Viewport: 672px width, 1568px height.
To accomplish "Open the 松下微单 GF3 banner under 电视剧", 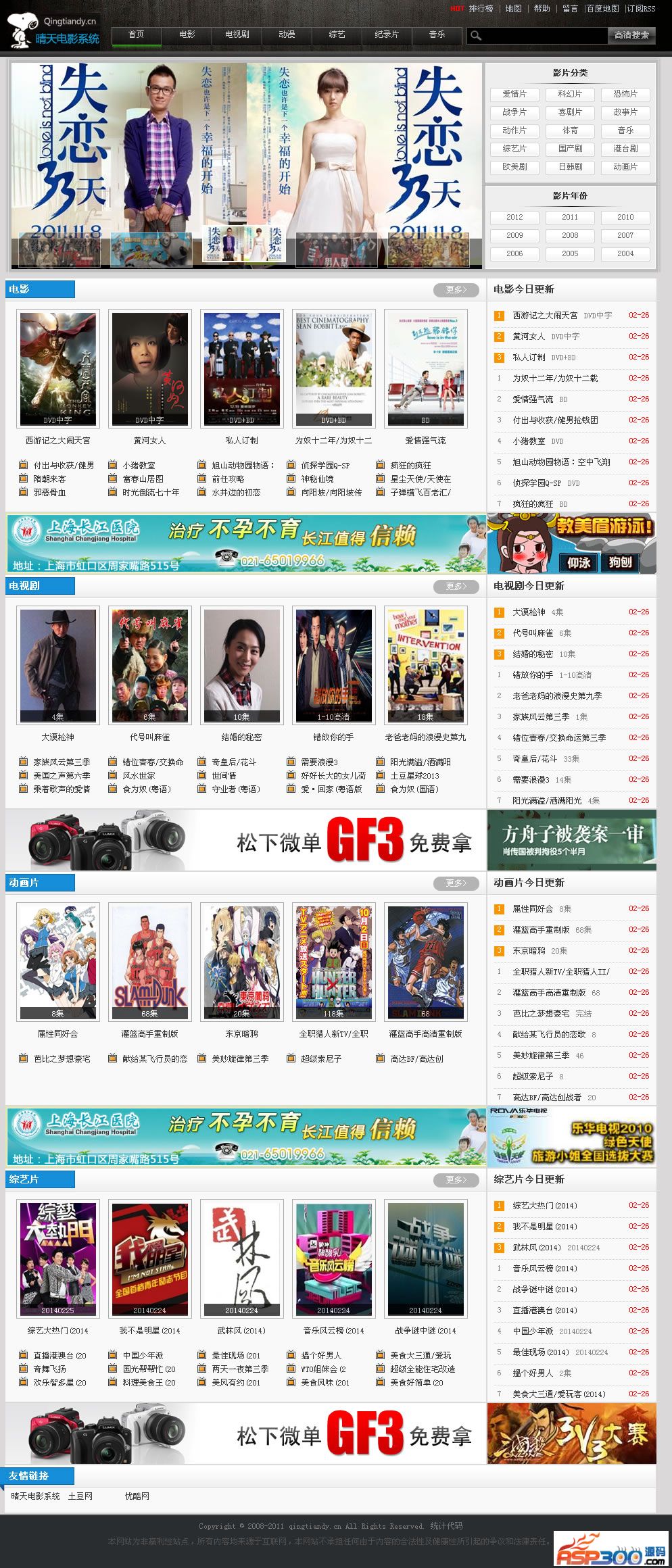I will [x=246, y=841].
